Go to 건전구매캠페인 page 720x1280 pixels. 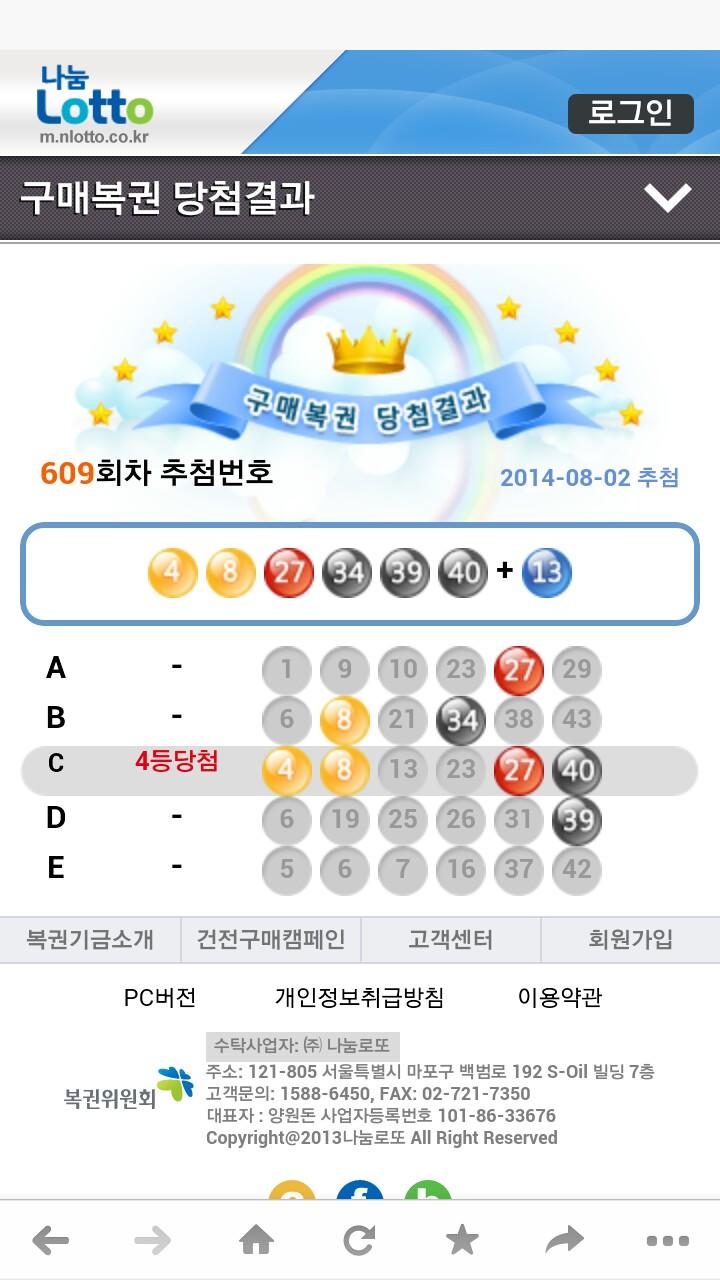[271, 940]
